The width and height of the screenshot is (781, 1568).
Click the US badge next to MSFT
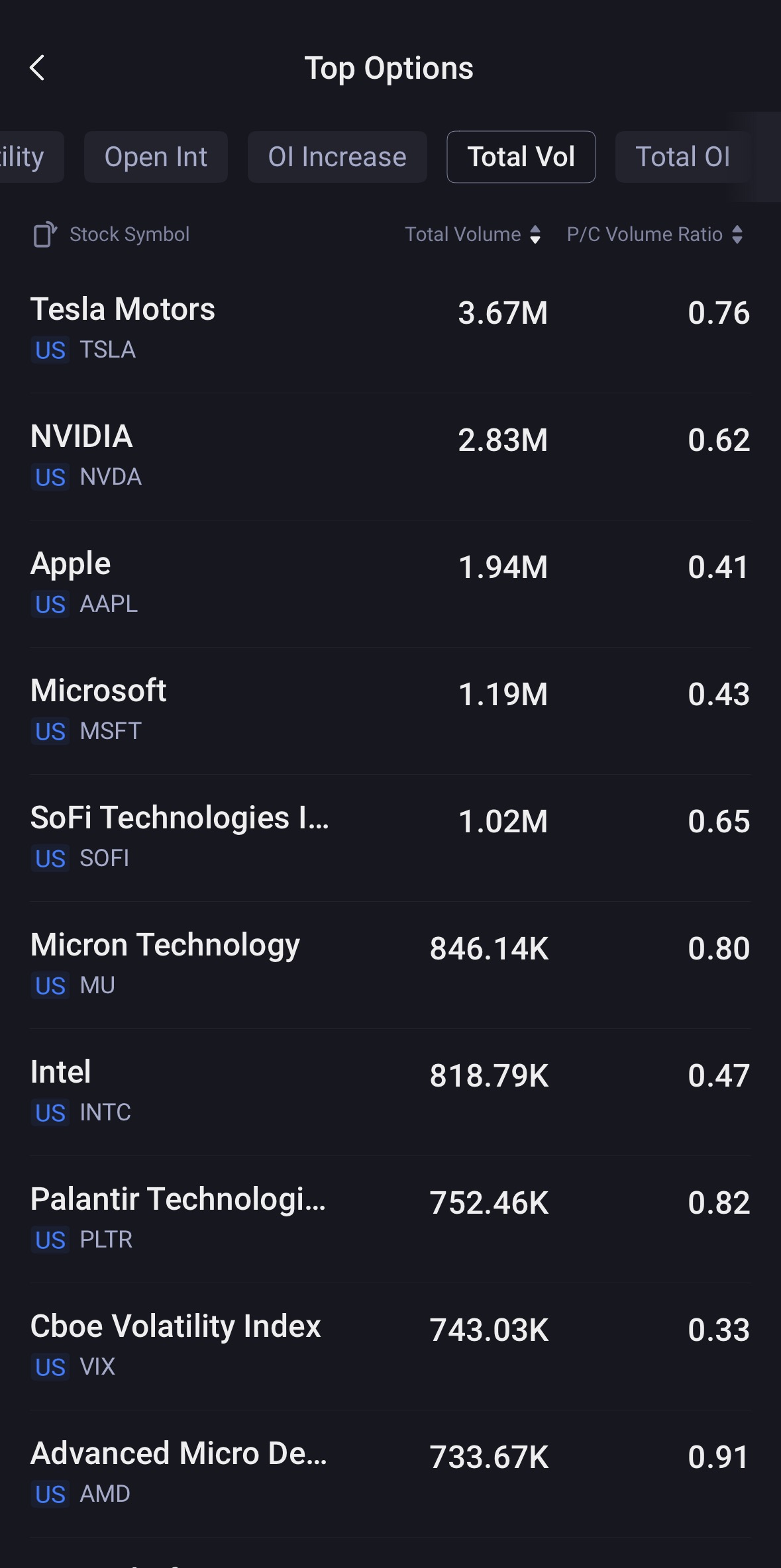(x=49, y=732)
